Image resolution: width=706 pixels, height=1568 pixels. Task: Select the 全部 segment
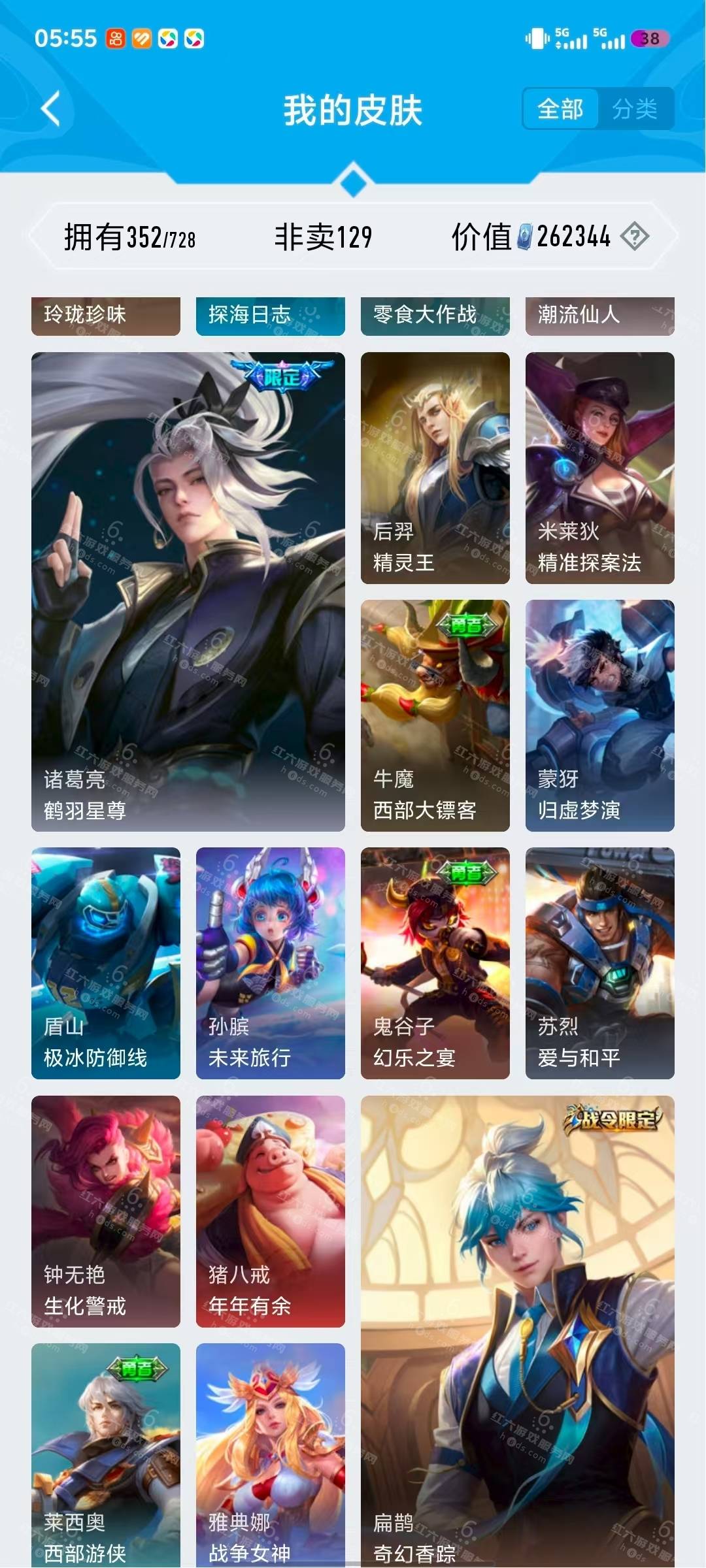pyautogui.click(x=560, y=108)
